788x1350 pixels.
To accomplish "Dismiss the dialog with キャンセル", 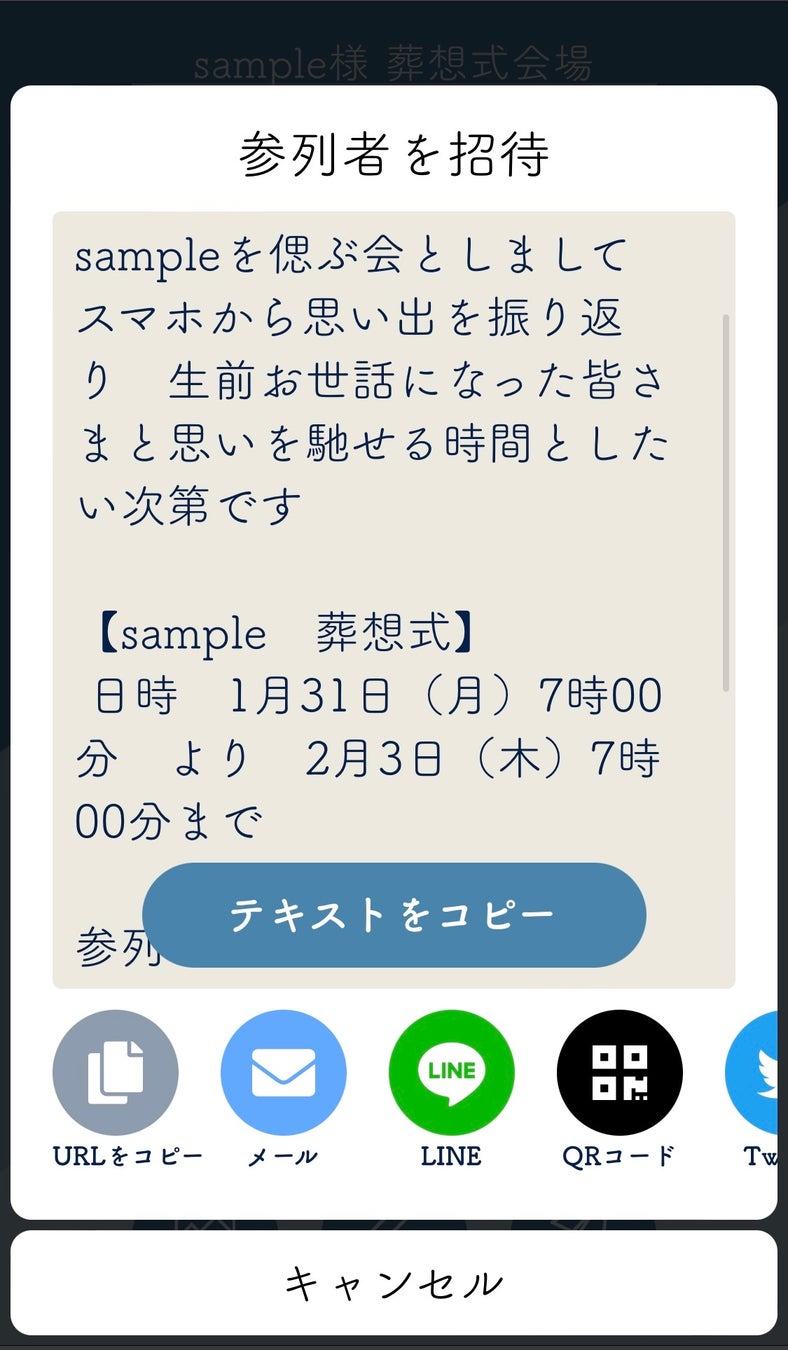I will click(394, 1283).
